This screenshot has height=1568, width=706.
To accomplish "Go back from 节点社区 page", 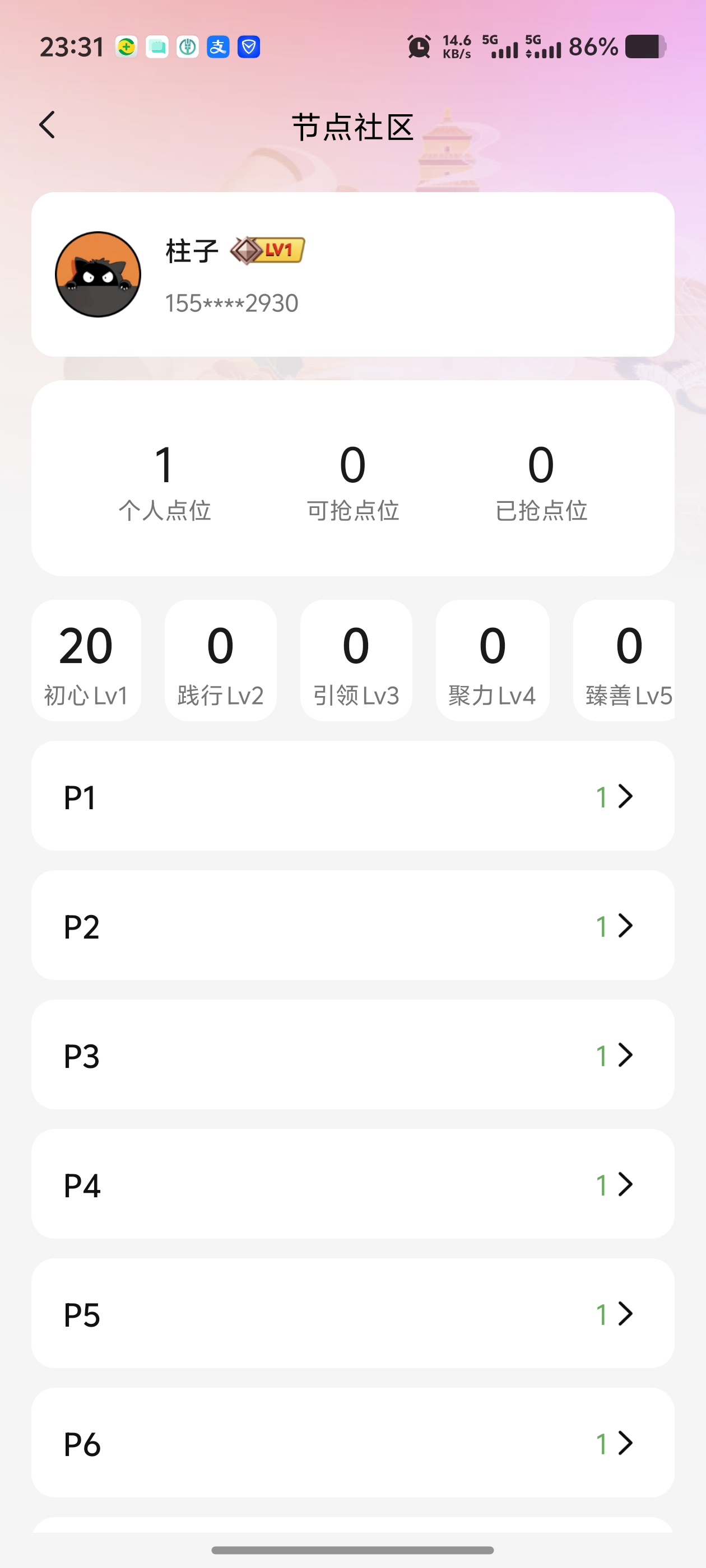I will tap(48, 125).
